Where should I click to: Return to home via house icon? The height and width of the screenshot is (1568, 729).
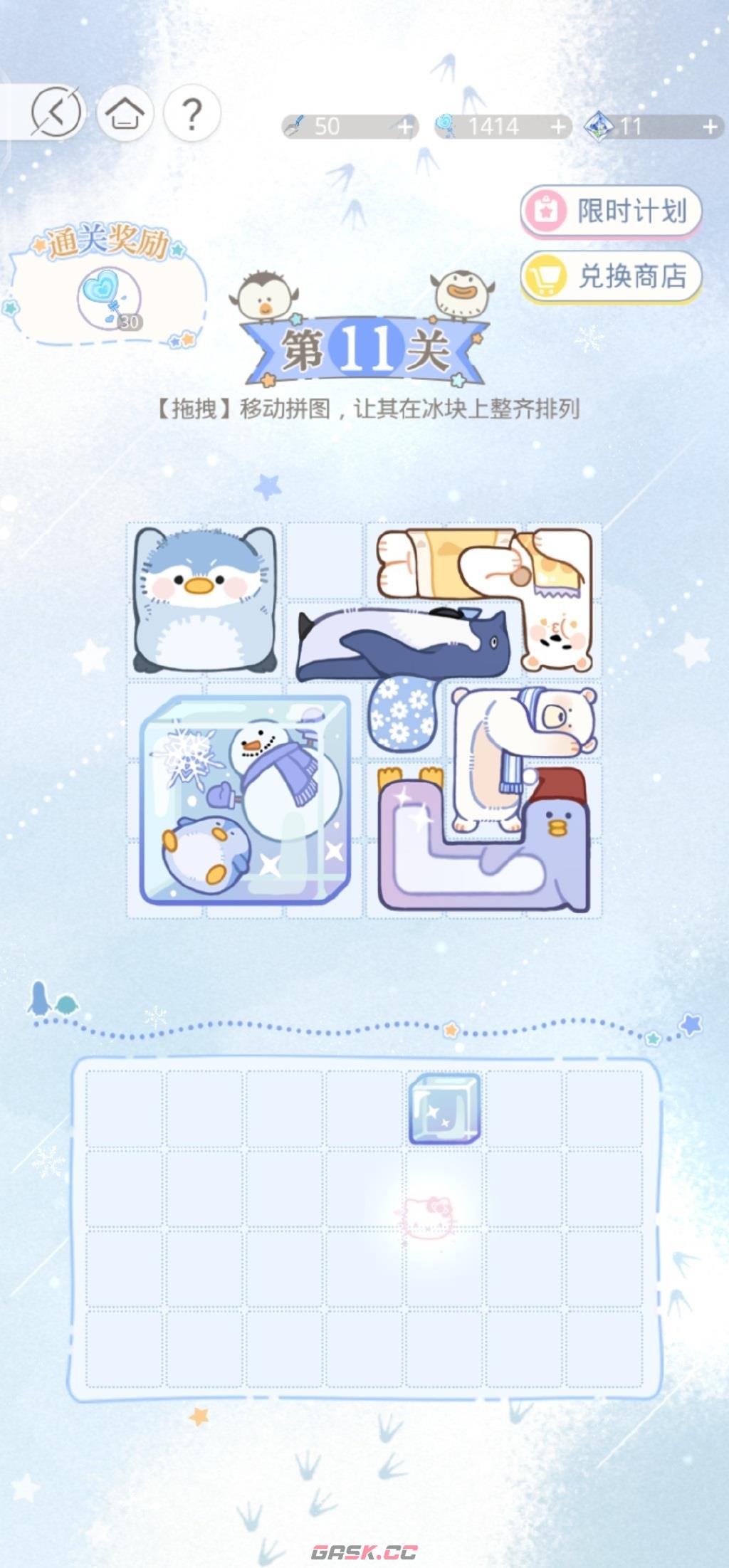(125, 112)
